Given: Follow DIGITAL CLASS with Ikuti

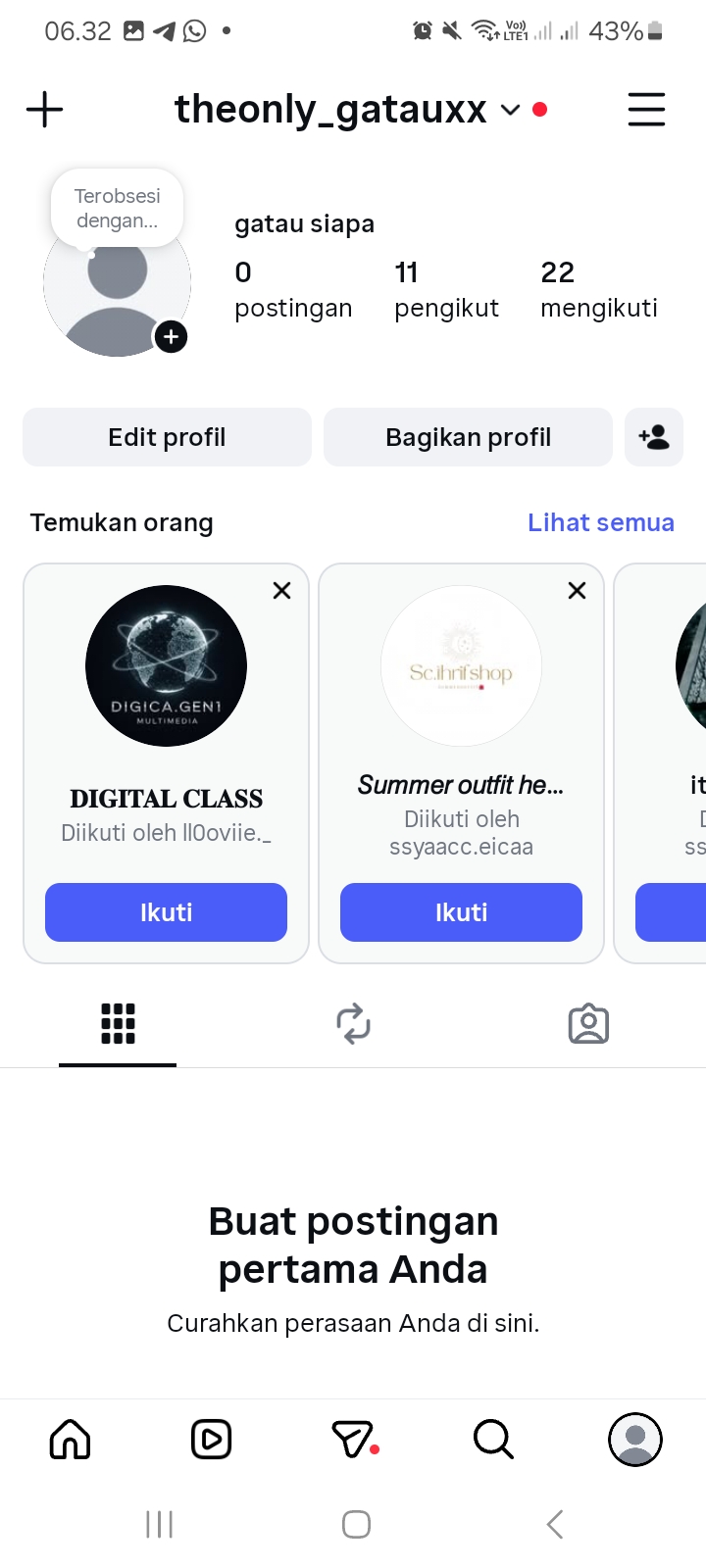Looking at the screenshot, I should pos(166,912).
